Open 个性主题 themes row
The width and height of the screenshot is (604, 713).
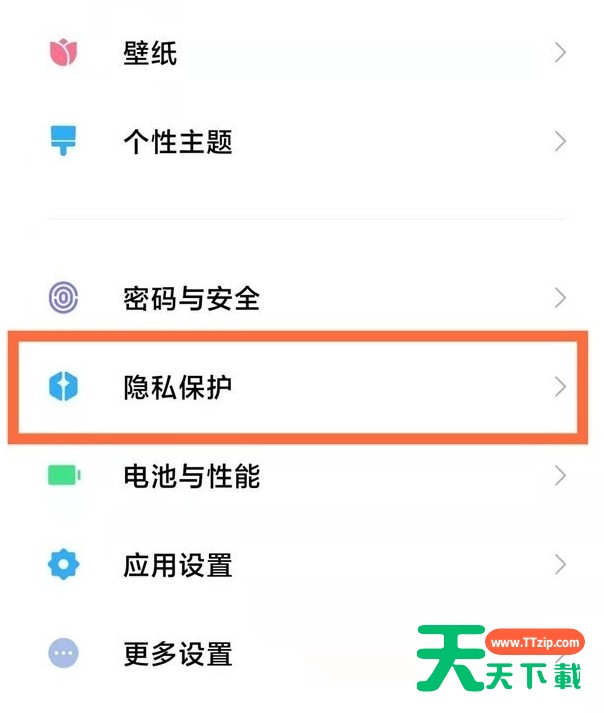point(178,141)
